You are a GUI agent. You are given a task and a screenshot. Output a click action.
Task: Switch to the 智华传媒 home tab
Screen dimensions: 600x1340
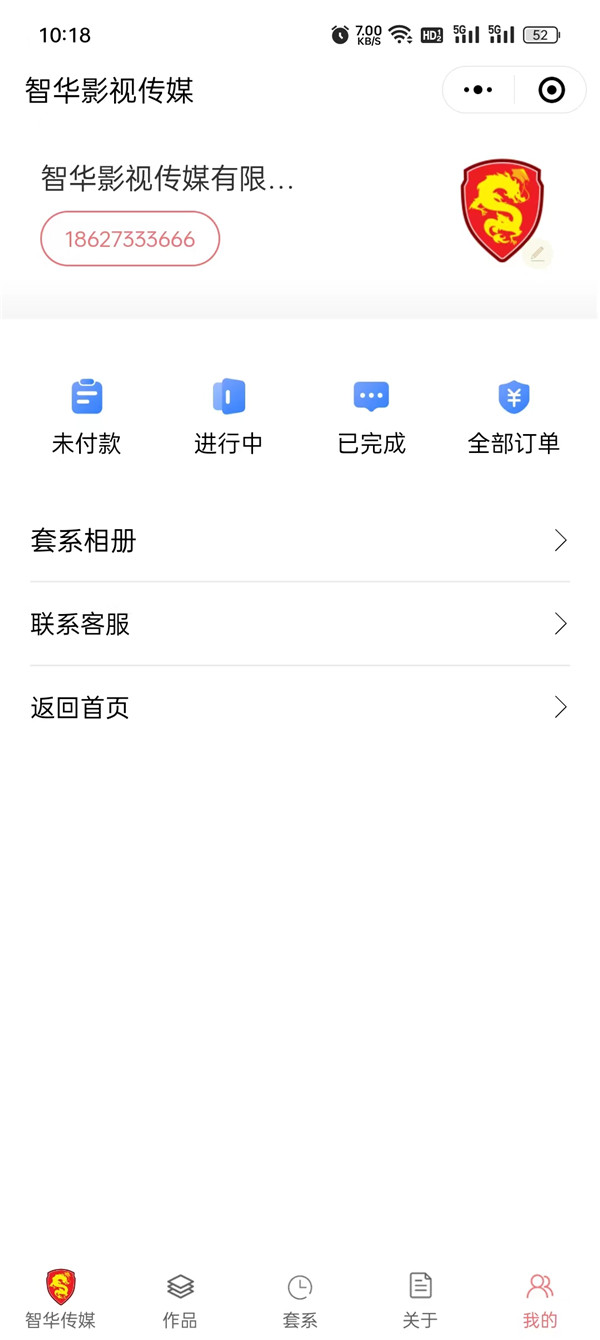61,1299
